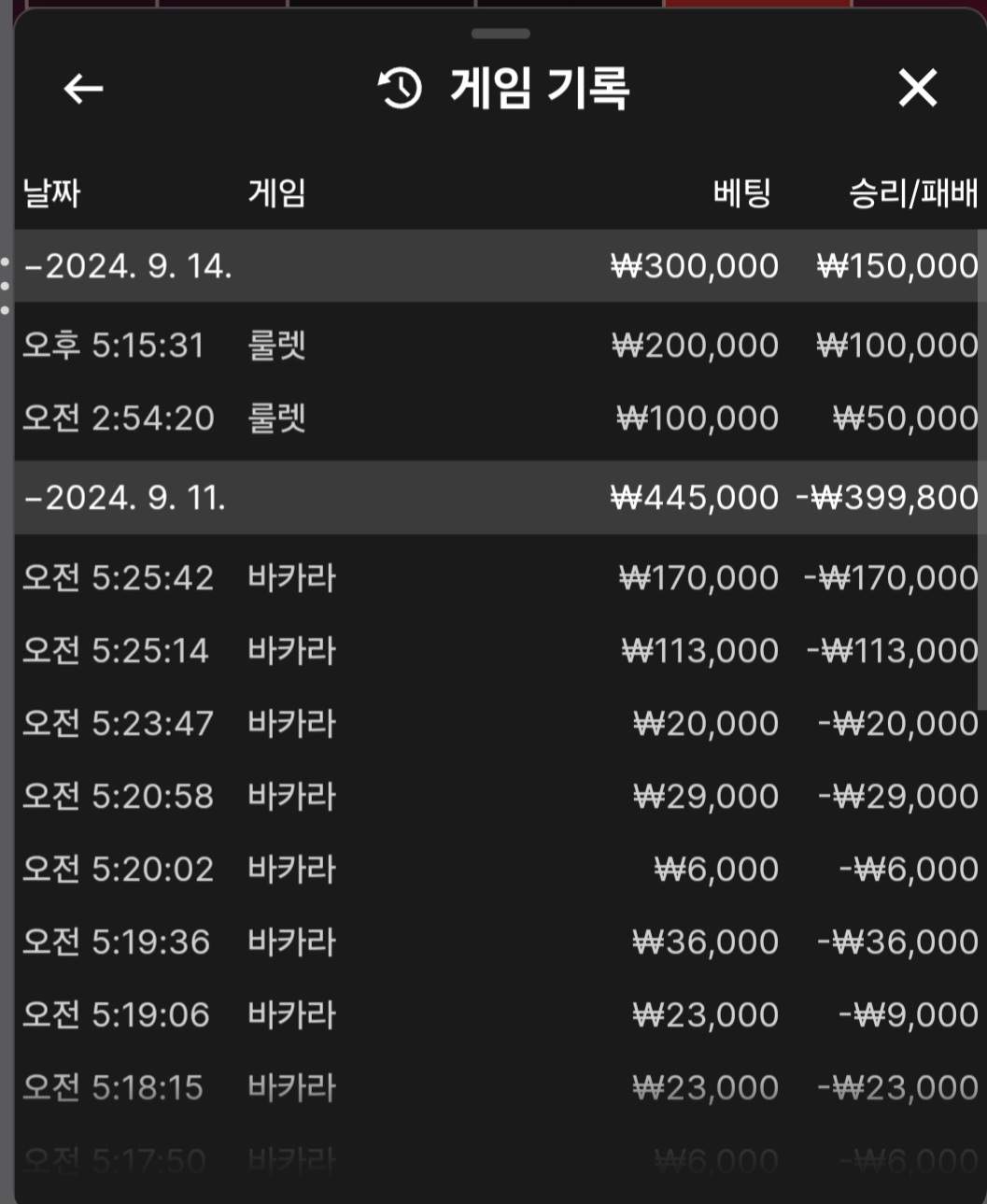This screenshot has height=1204, width=987.
Task: Open the 오전 5:25:14 바카라 record
Action: [x=495, y=651]
